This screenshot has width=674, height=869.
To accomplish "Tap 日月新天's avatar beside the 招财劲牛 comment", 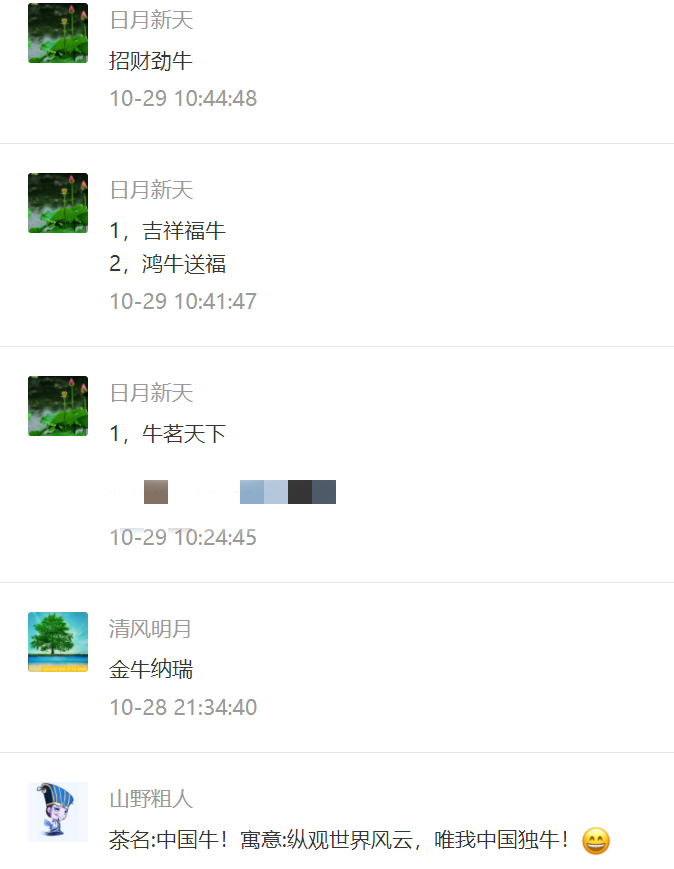I will (x=58, y=34).
